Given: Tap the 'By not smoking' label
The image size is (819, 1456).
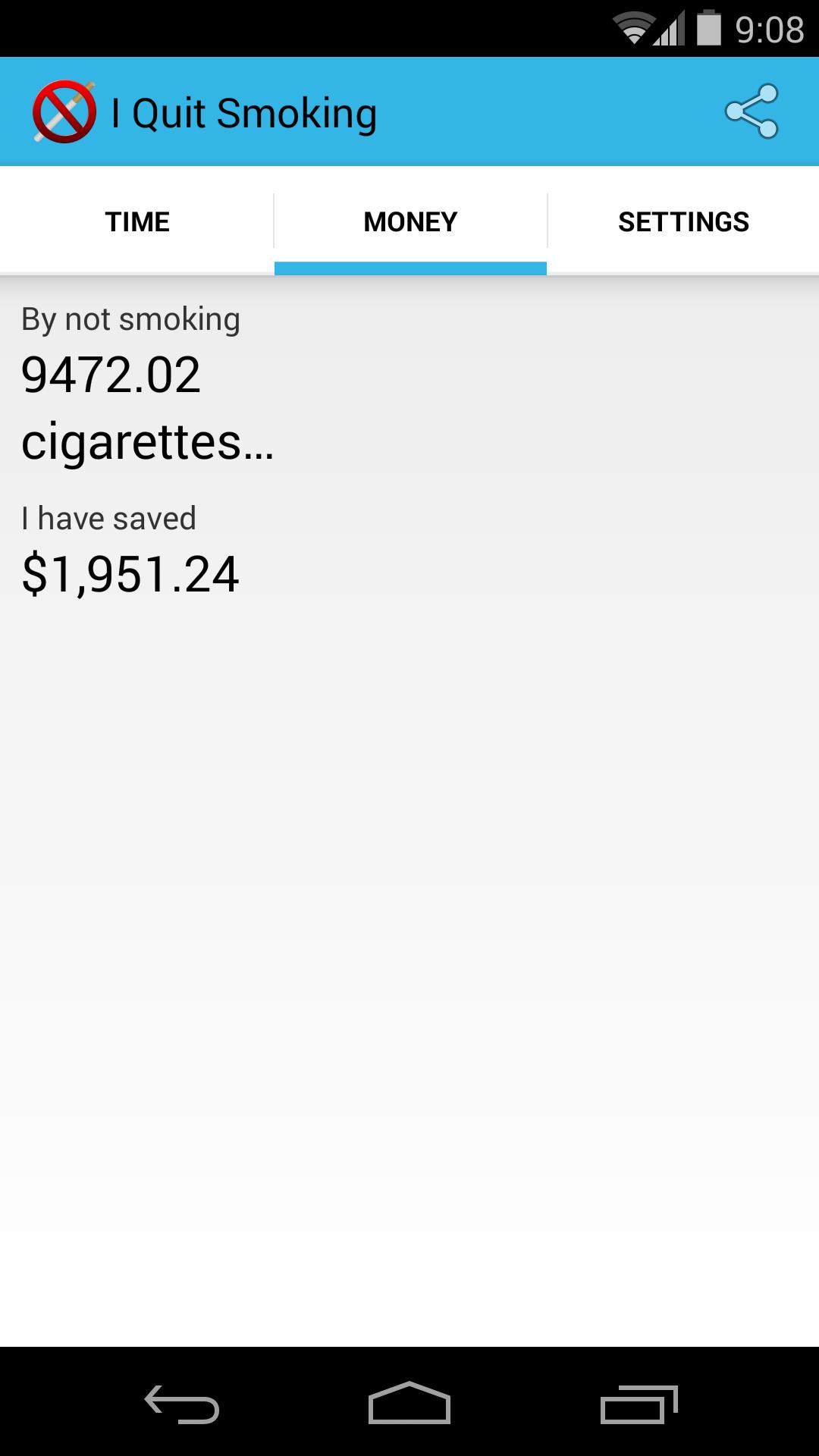Looking at the screenshot, I should tap(130, 319).
